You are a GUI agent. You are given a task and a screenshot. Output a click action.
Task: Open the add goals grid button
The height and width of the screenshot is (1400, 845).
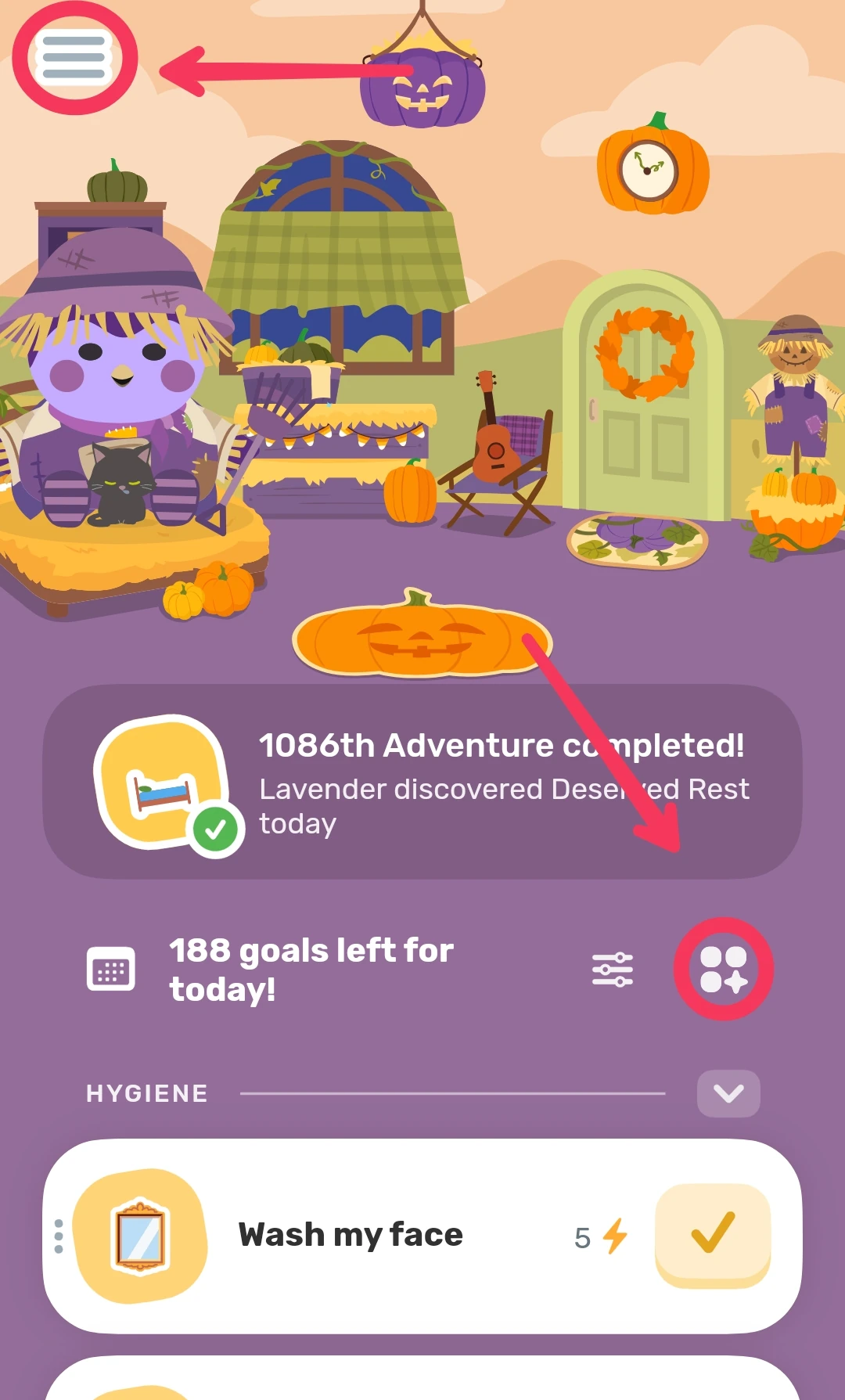point(724,969)
